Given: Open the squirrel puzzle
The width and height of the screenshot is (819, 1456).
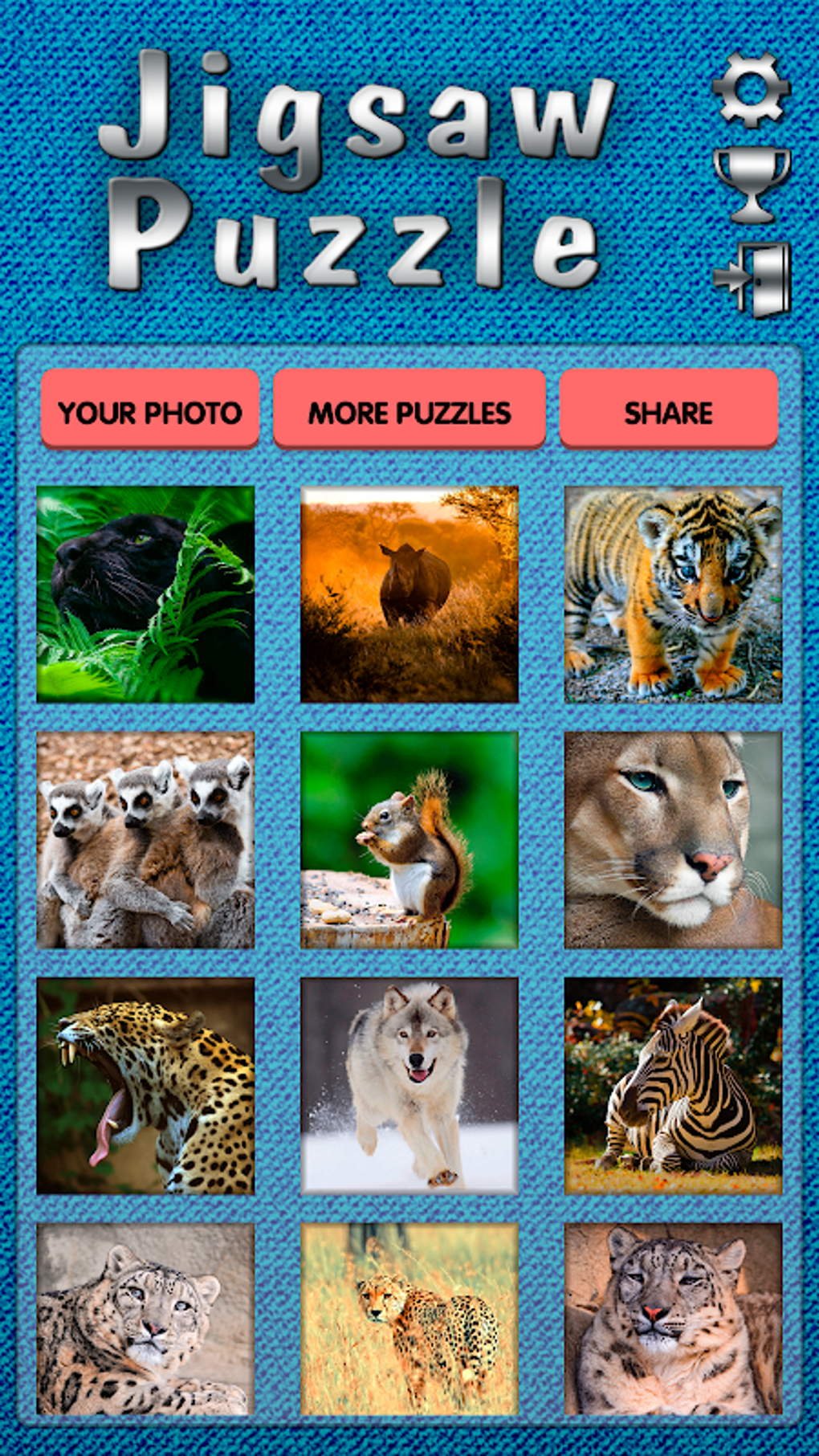Looking at the screenshot, I should click(409, 840).
